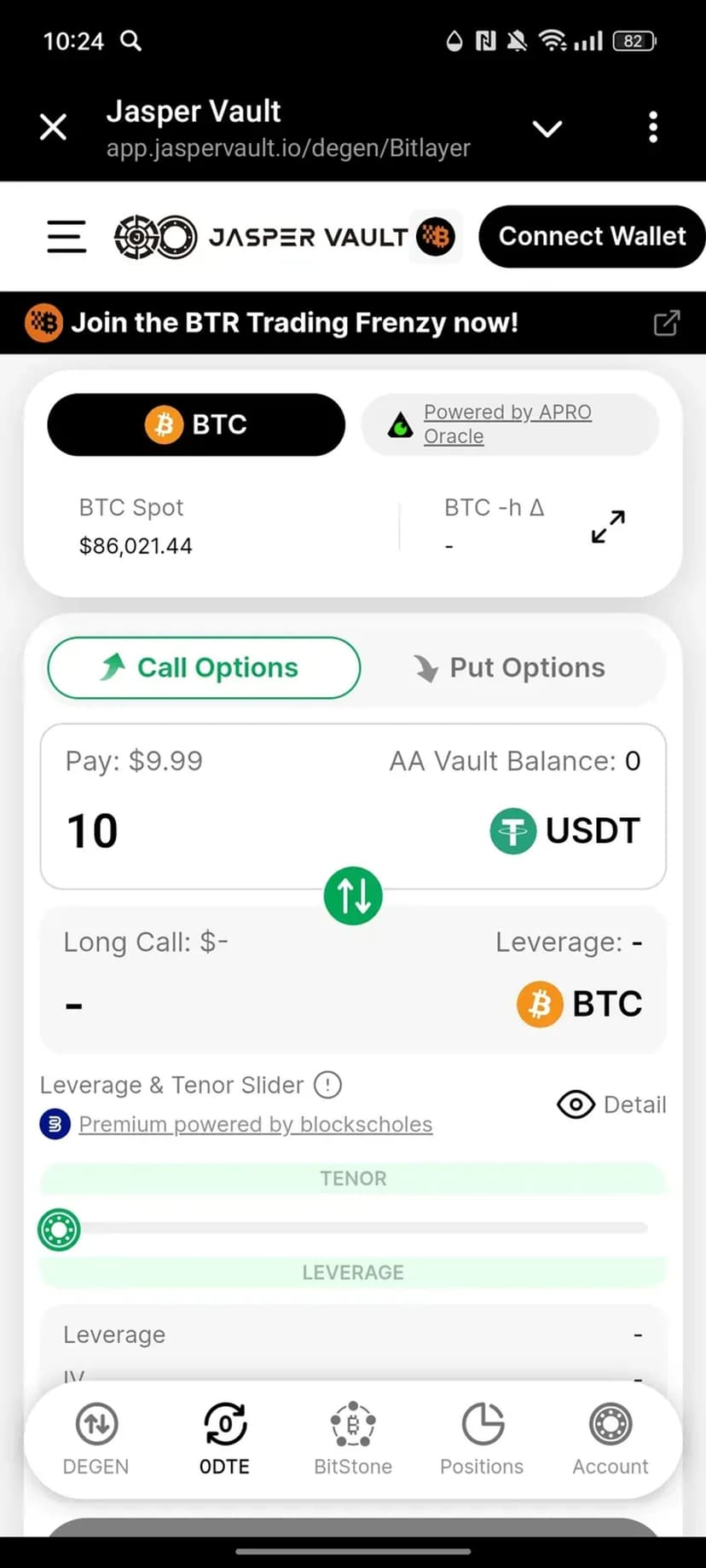Image resolution: width=706 pixels, height=1568 pixels.
Task: View the Positions tab
Action: [482, 1438]
